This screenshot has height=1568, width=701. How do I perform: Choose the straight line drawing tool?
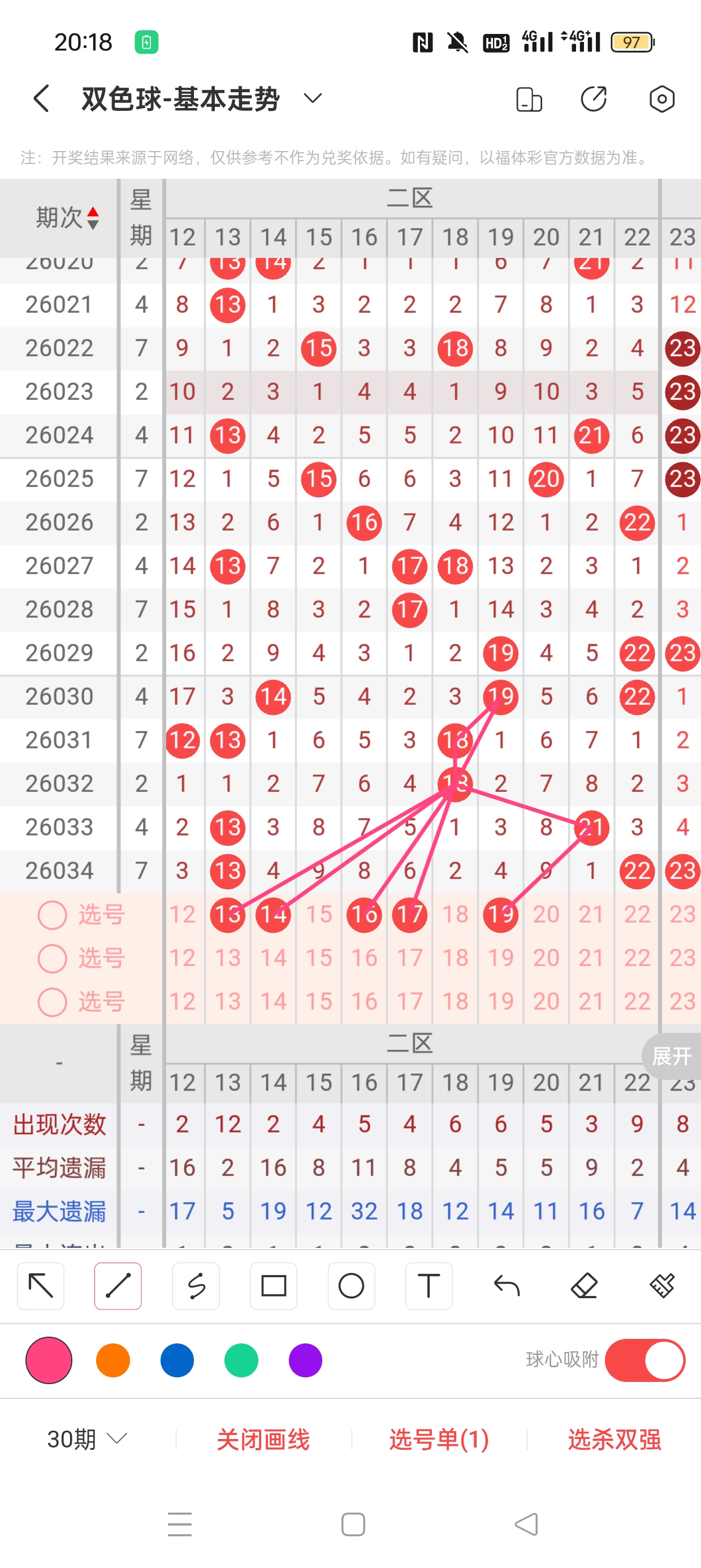[x=118, y=1286]
